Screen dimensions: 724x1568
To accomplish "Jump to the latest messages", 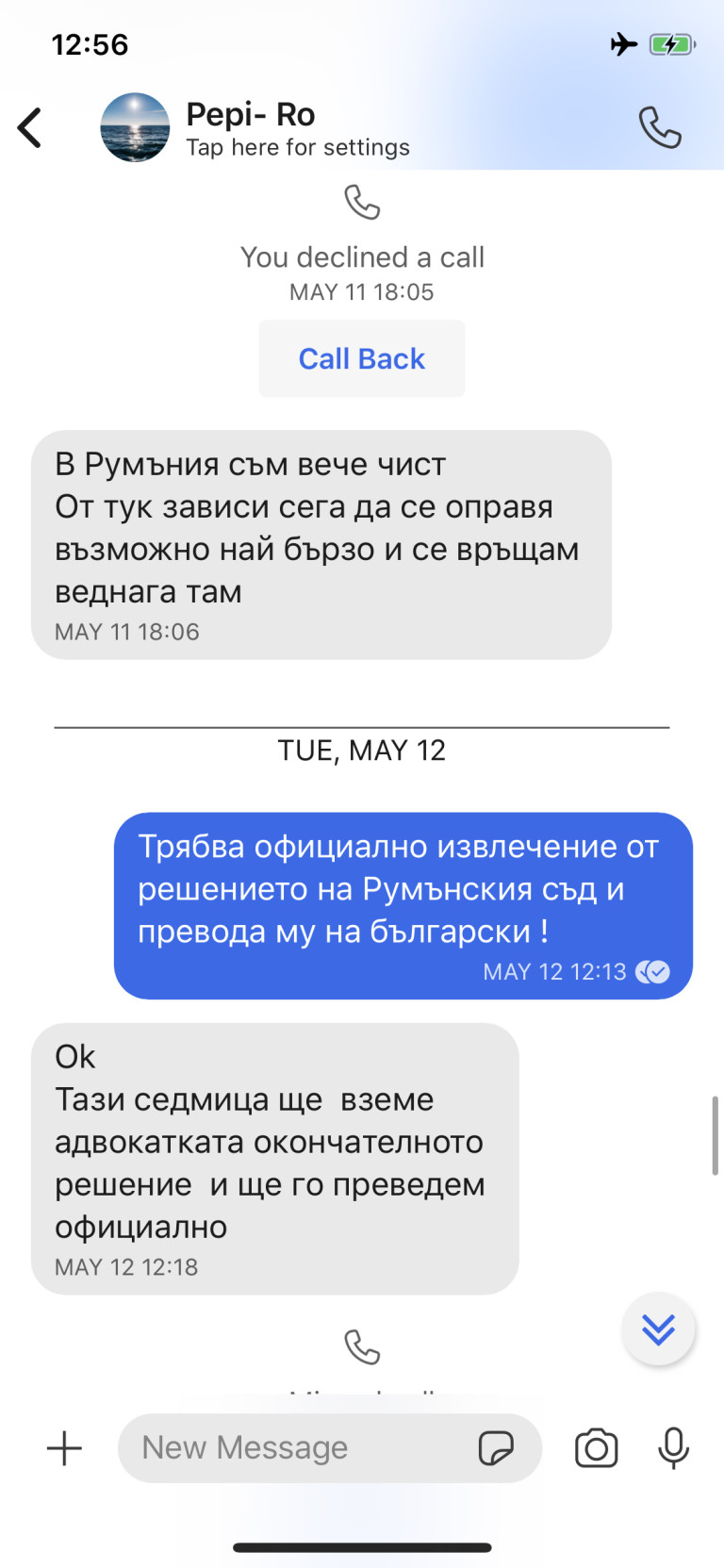I will click(x=658, y=1329).
